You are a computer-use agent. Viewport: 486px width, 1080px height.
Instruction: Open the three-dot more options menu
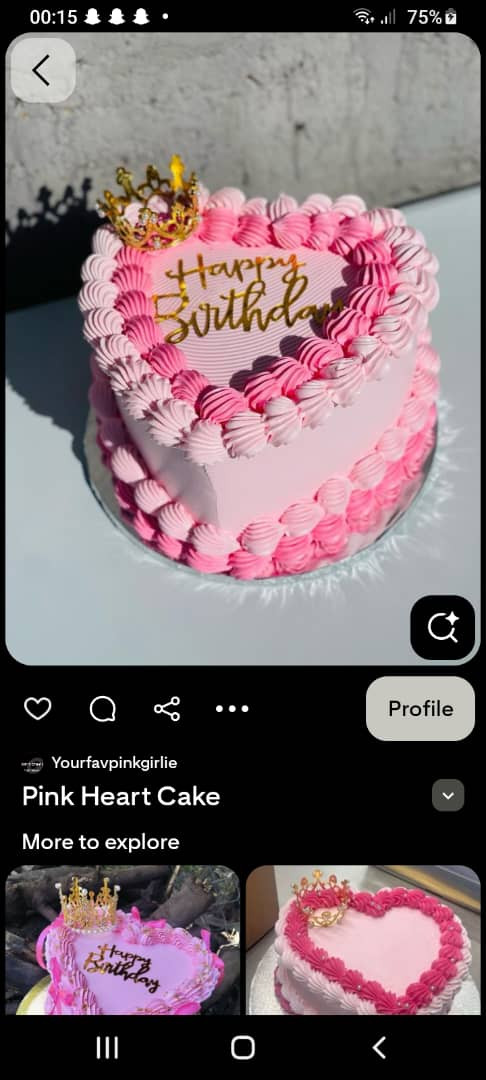(232, 708)
